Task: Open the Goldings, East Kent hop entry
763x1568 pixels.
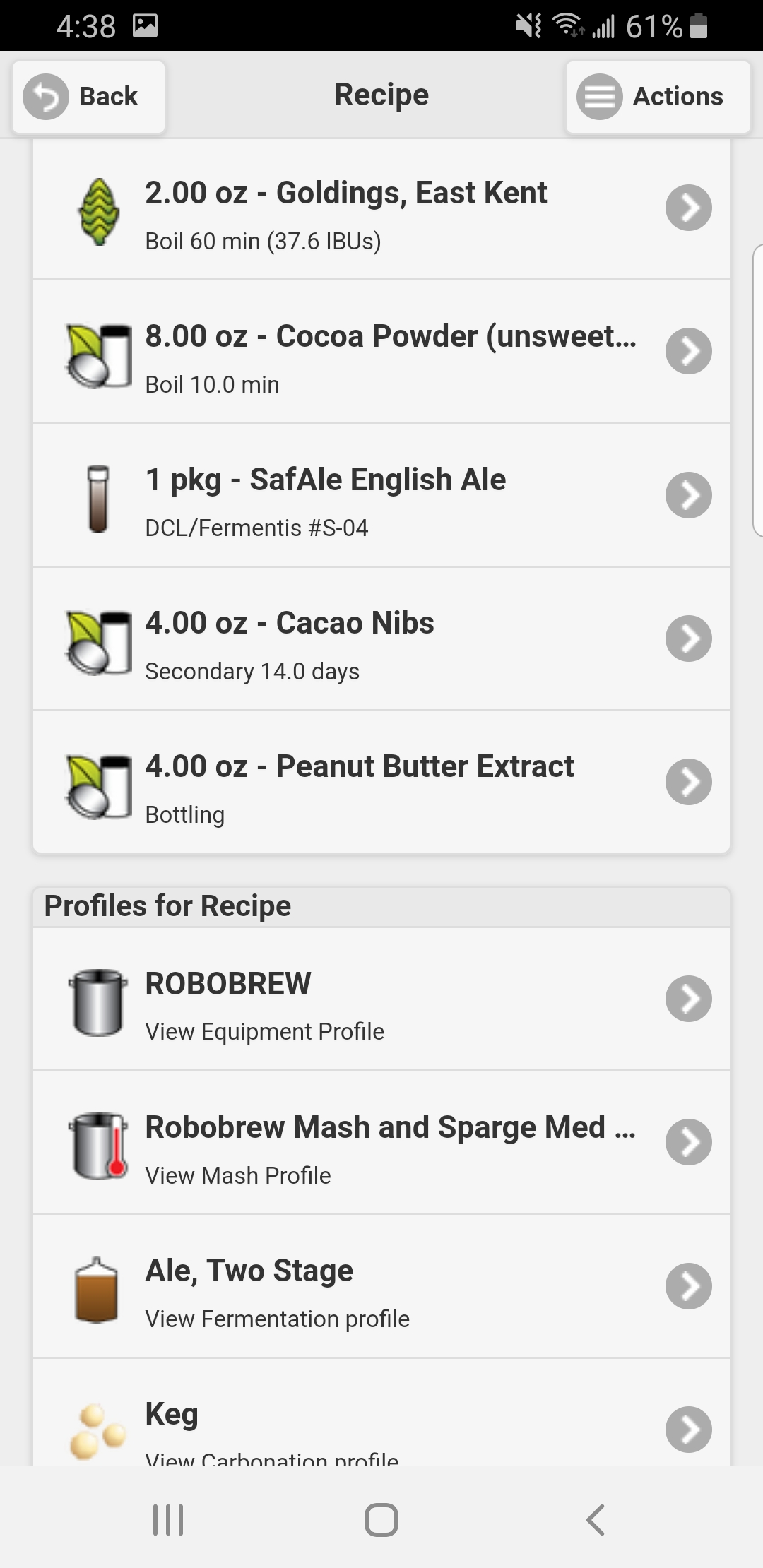Action: (x=381, y=209)
